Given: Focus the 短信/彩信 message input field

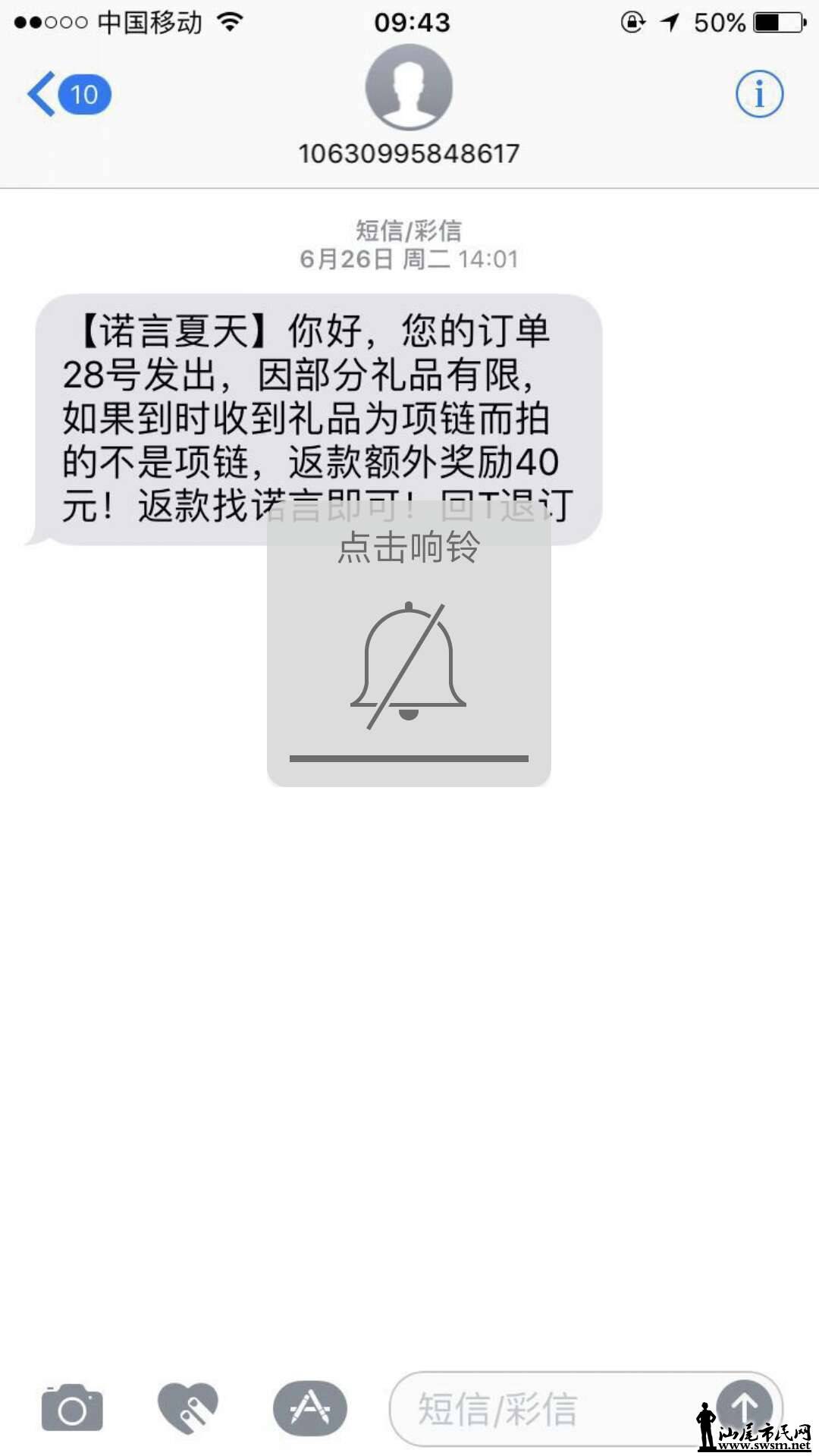Looking at the screenshot, I should click(x=546, y=1409).
